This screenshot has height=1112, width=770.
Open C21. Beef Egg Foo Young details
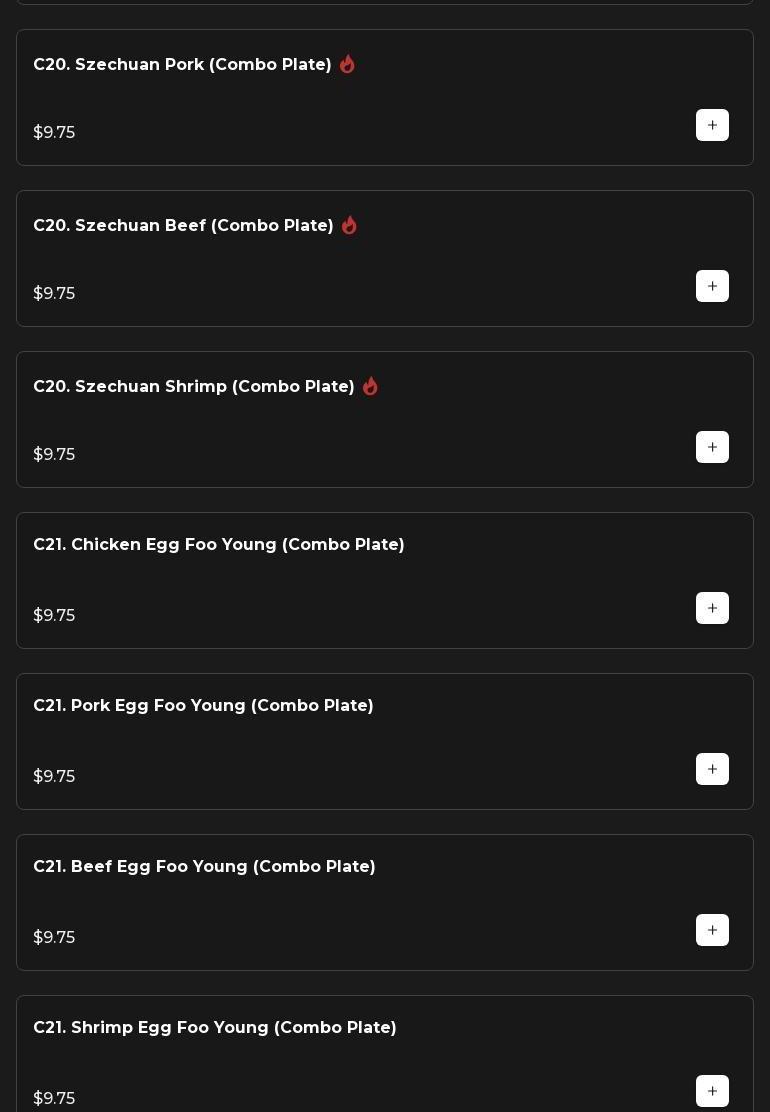click(x=204, y=867)
